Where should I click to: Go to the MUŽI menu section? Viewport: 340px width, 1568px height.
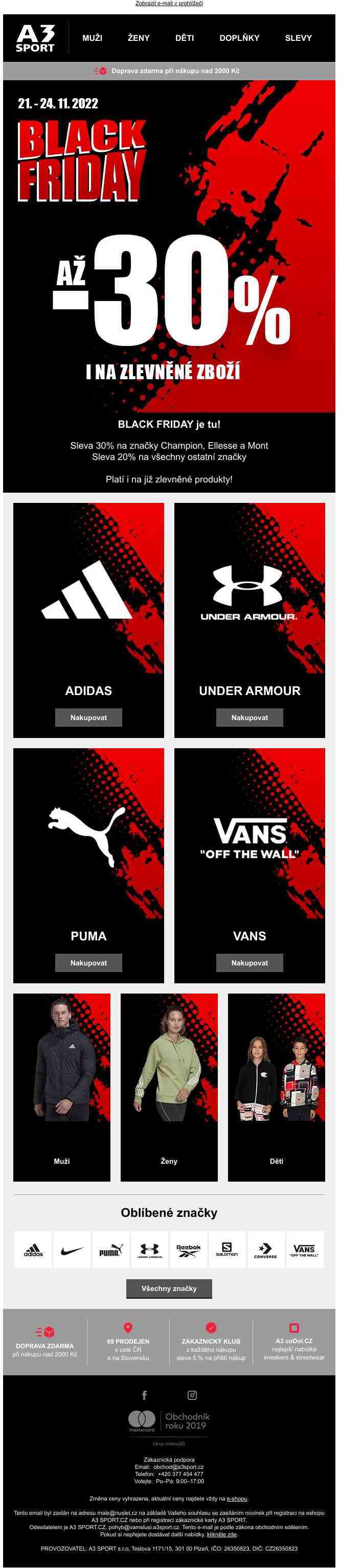click(x=92, y=38)
